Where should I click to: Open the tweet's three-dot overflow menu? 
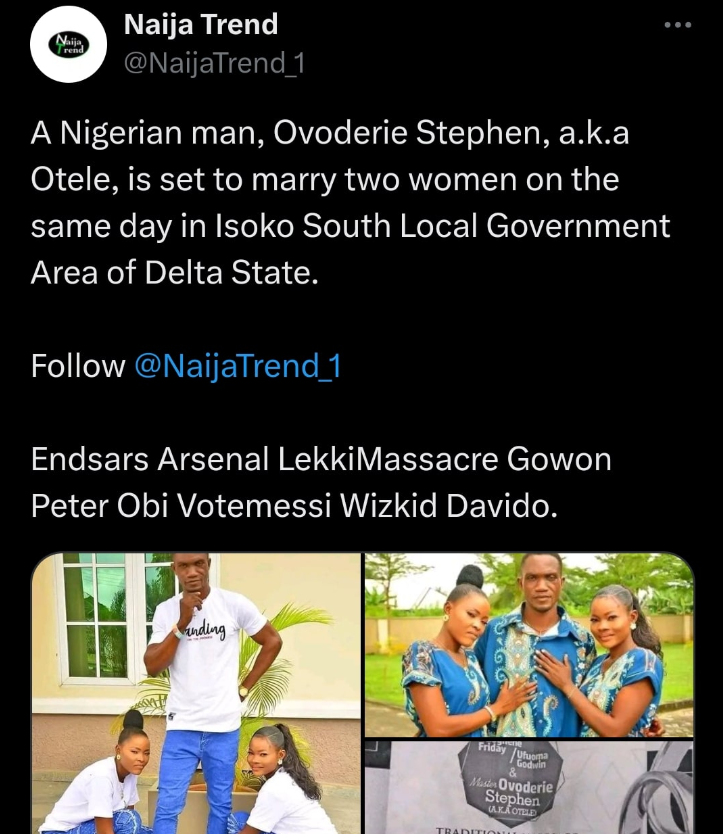pos(678,25)
